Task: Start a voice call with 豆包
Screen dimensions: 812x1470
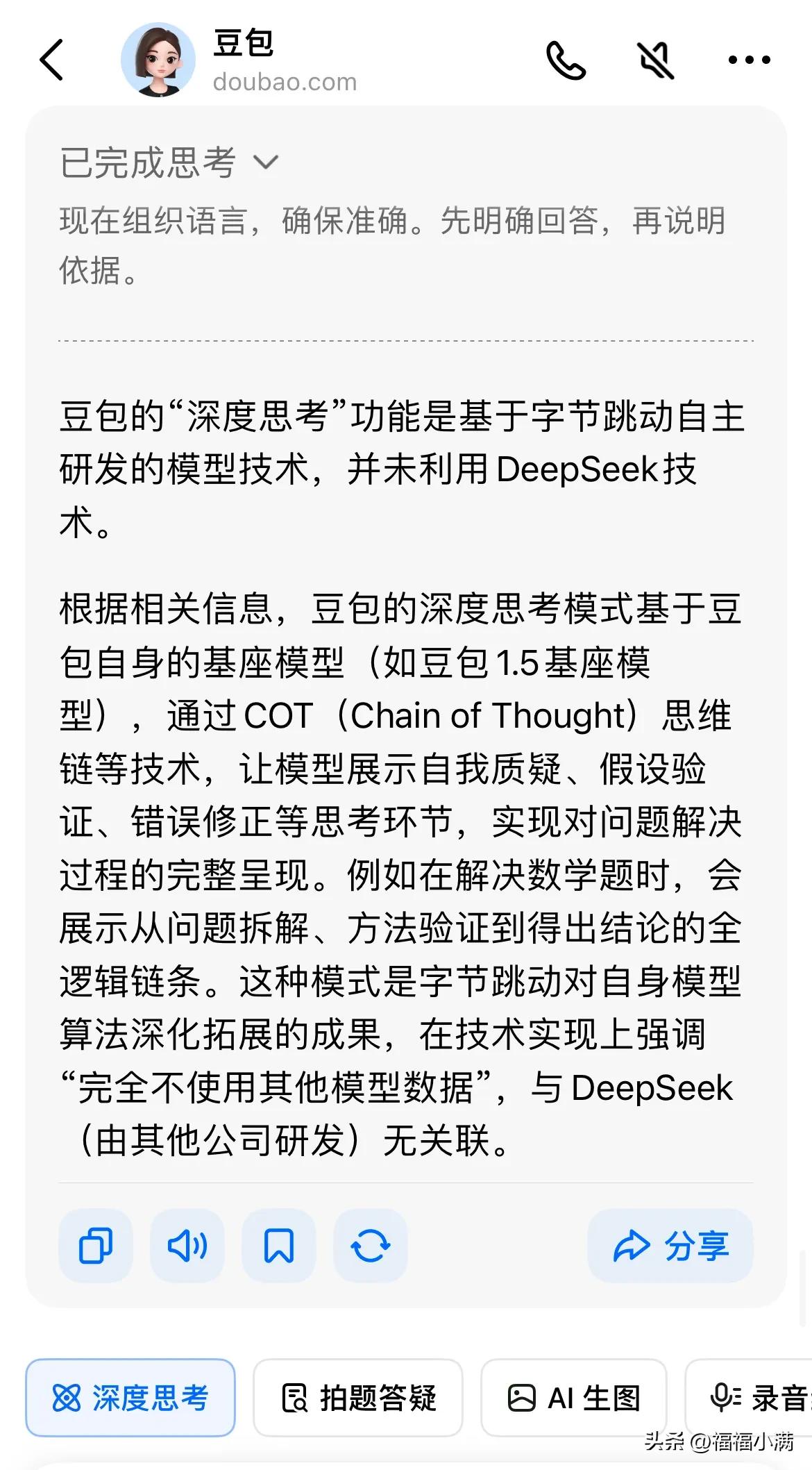Action: point(566,60)
